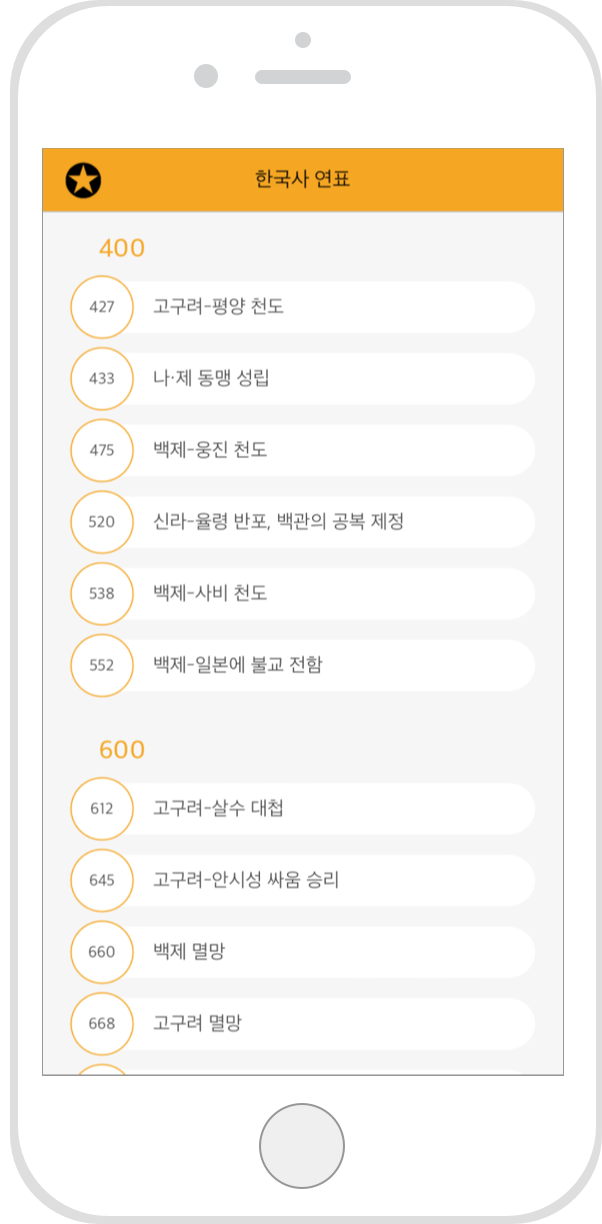This screenshot has width=602, height=1224.
Task: Select the 668 고구려 멸망 row
Action: [x=303, y=1024]
